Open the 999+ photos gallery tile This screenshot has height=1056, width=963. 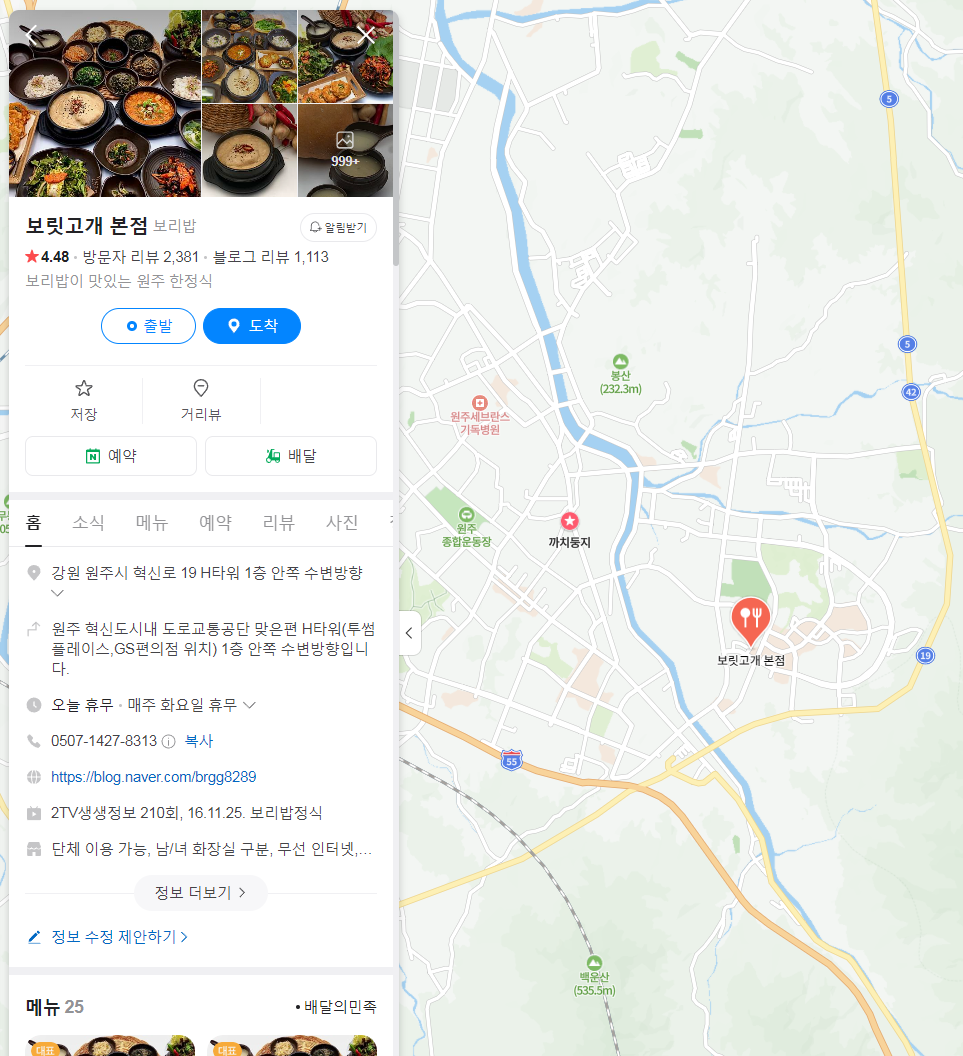345,150
